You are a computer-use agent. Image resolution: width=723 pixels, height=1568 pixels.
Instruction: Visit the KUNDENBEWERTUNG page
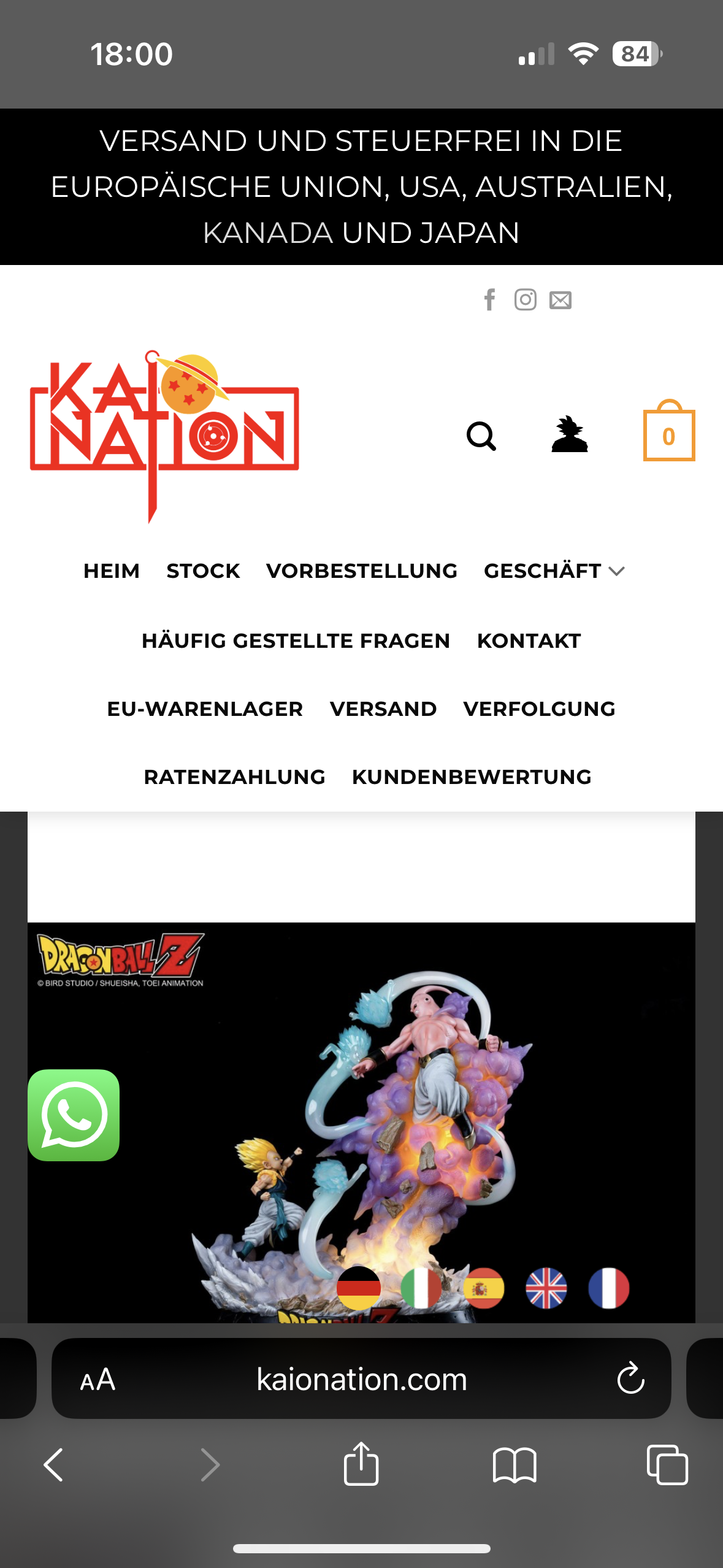coord(471,777)
